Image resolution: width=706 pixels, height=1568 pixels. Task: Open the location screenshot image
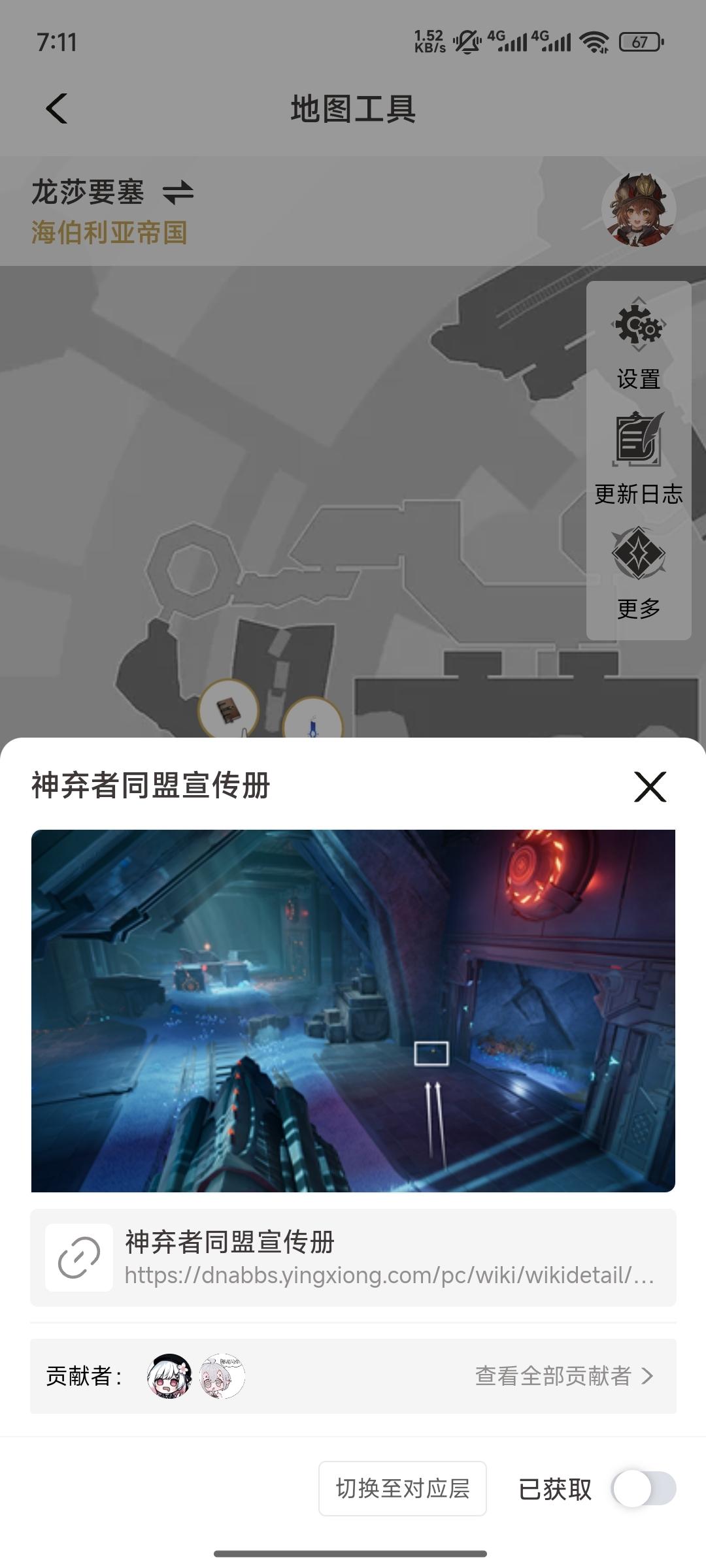(353, 1010)
